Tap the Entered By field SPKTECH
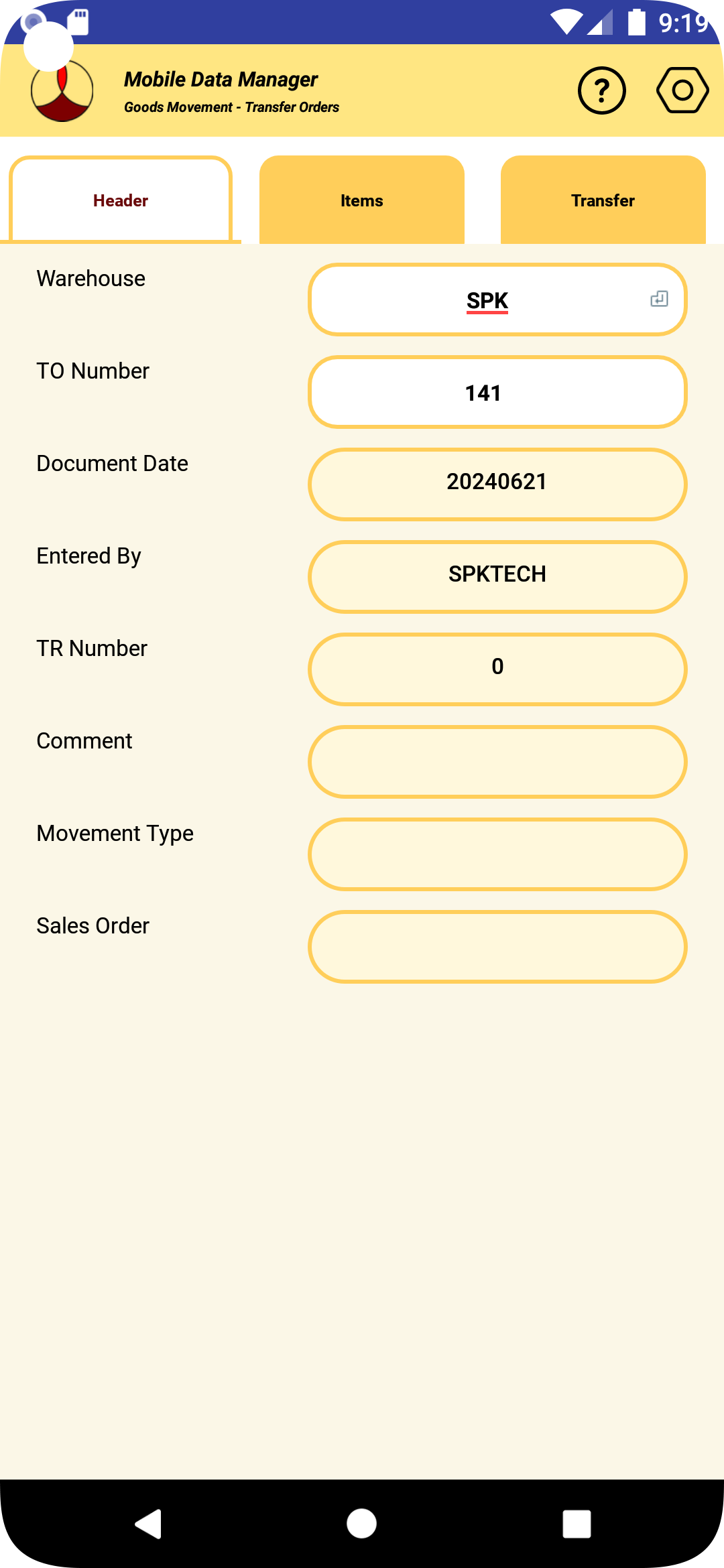 (497, 576)
